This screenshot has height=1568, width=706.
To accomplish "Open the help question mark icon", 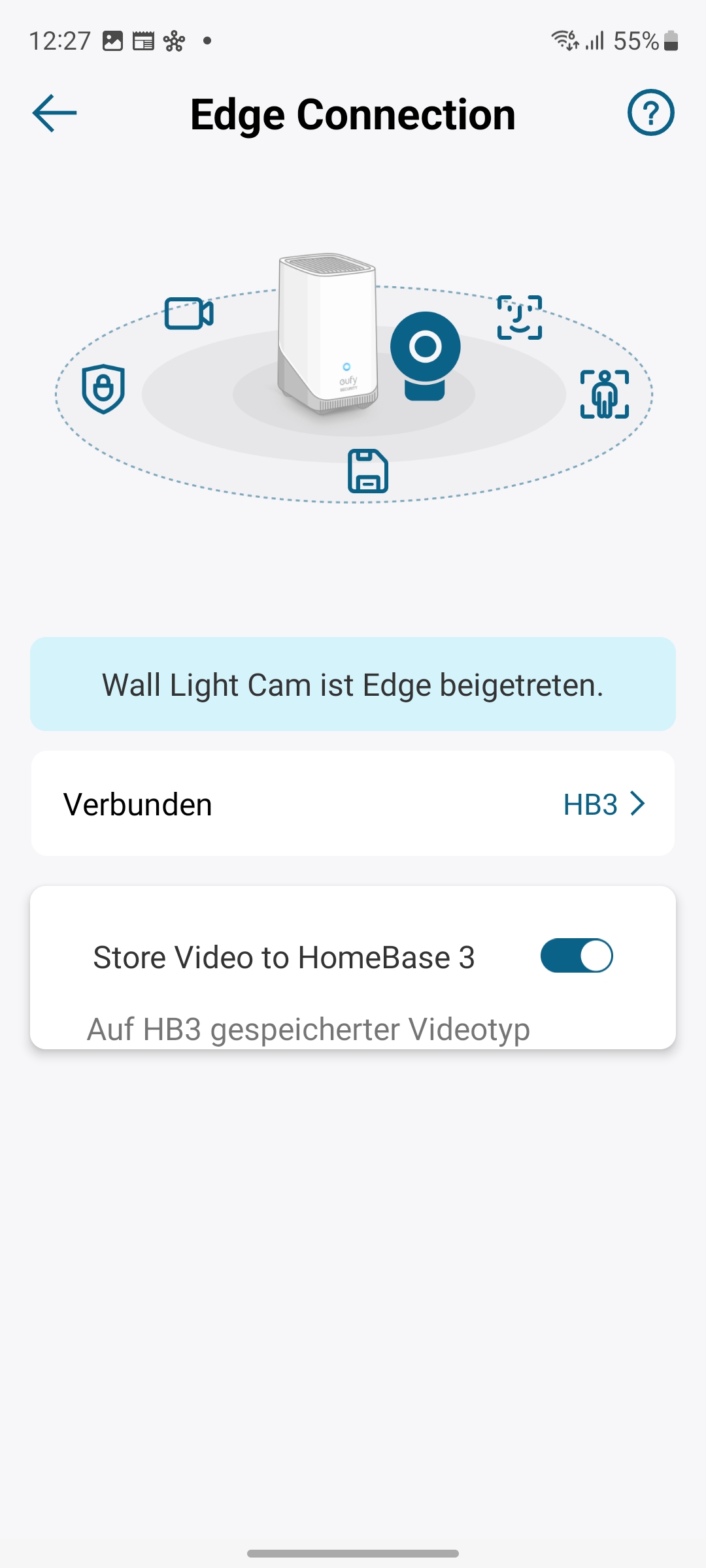I will click(650, 113).
